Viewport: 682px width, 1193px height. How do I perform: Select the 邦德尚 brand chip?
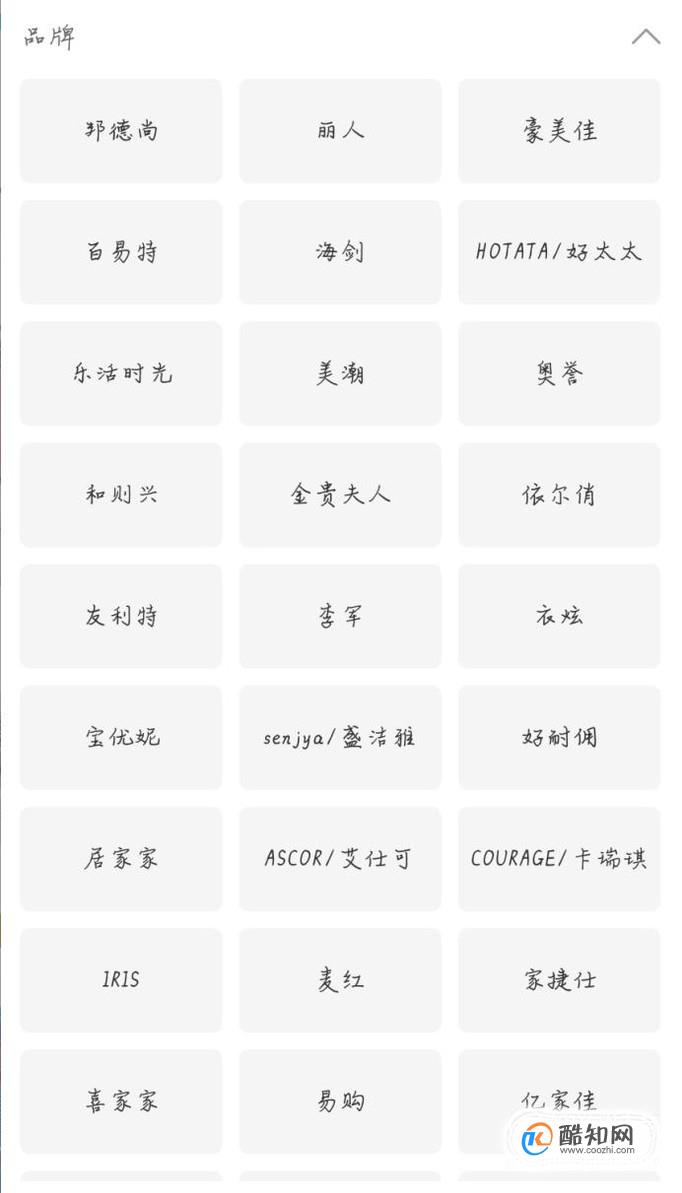[x=121, y=131]
